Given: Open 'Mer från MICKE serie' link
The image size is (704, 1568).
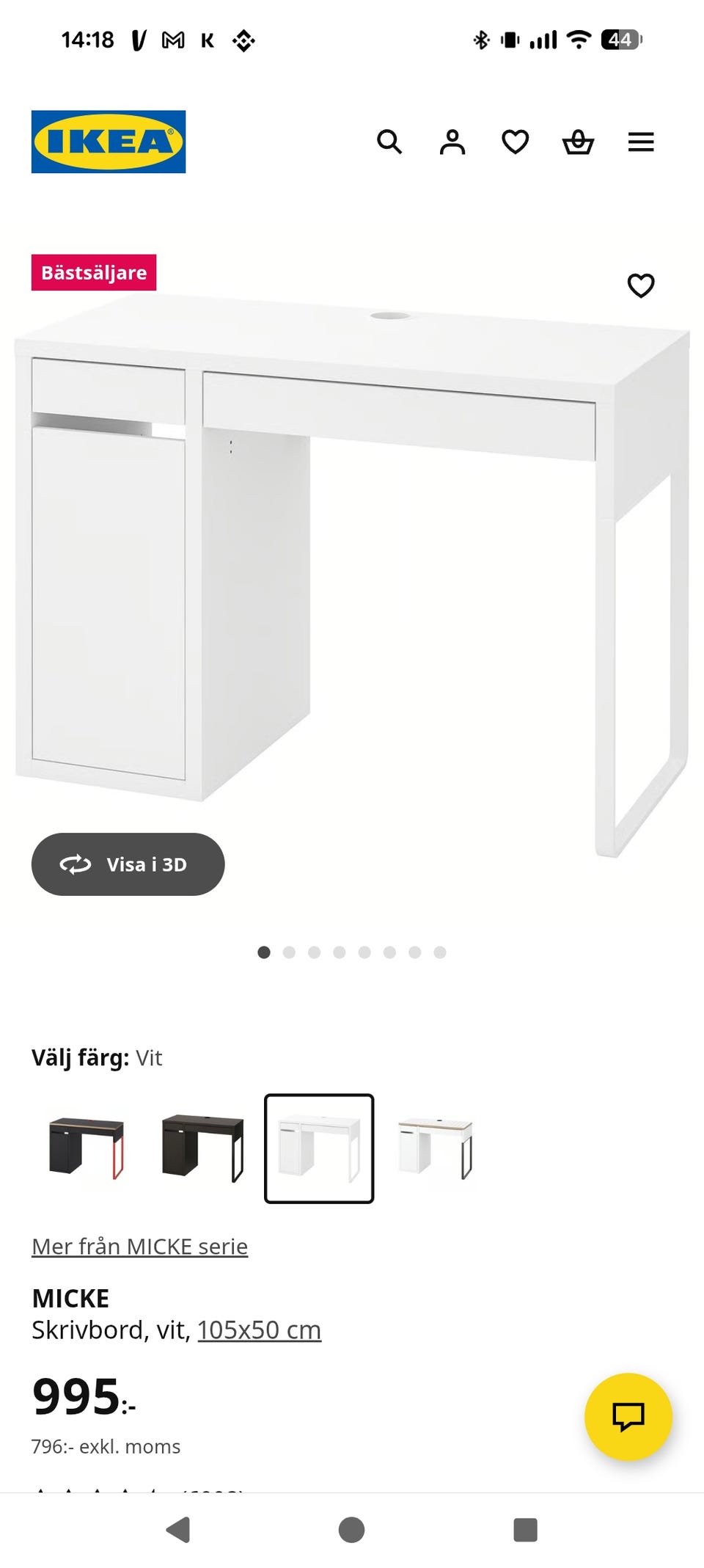Looking at the screenshot, I should pos(139,1245).
